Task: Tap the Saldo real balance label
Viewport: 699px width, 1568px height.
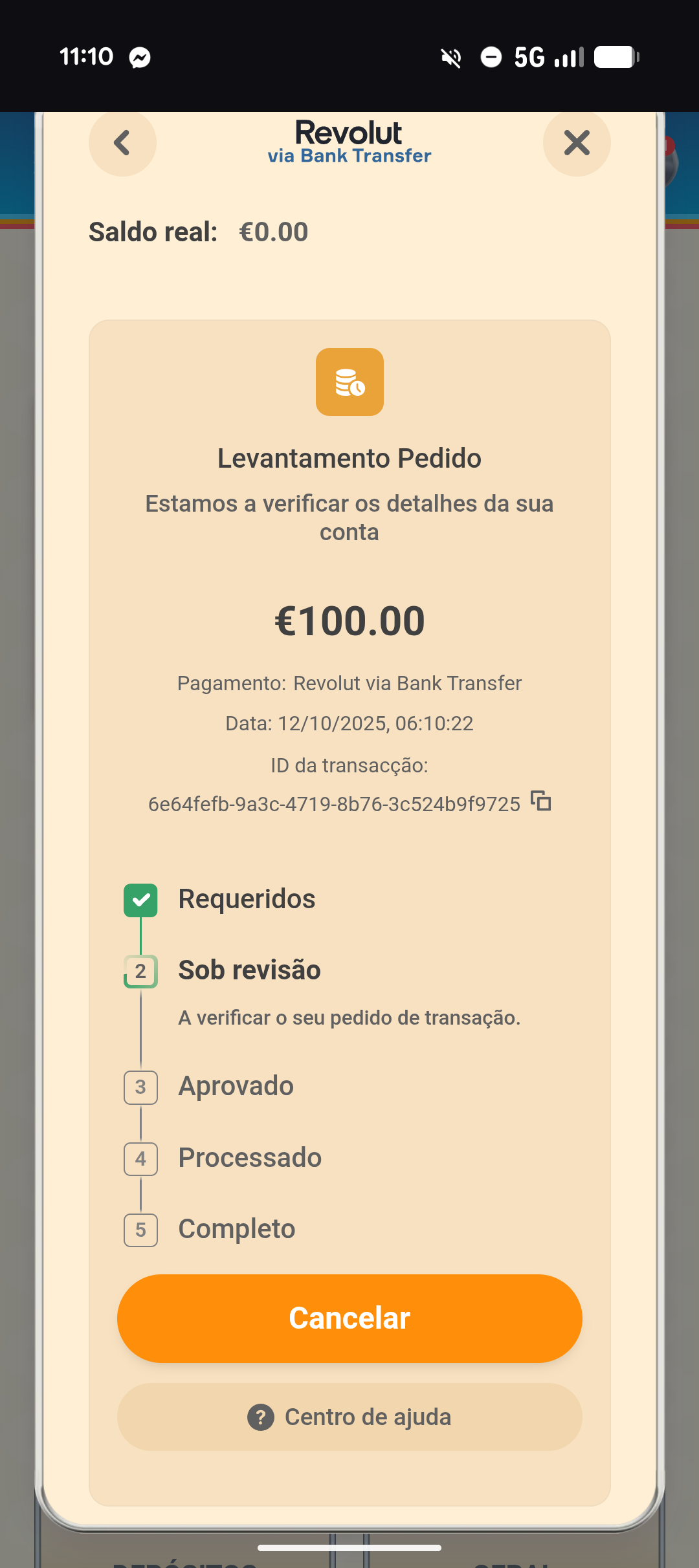Action: 153,231
